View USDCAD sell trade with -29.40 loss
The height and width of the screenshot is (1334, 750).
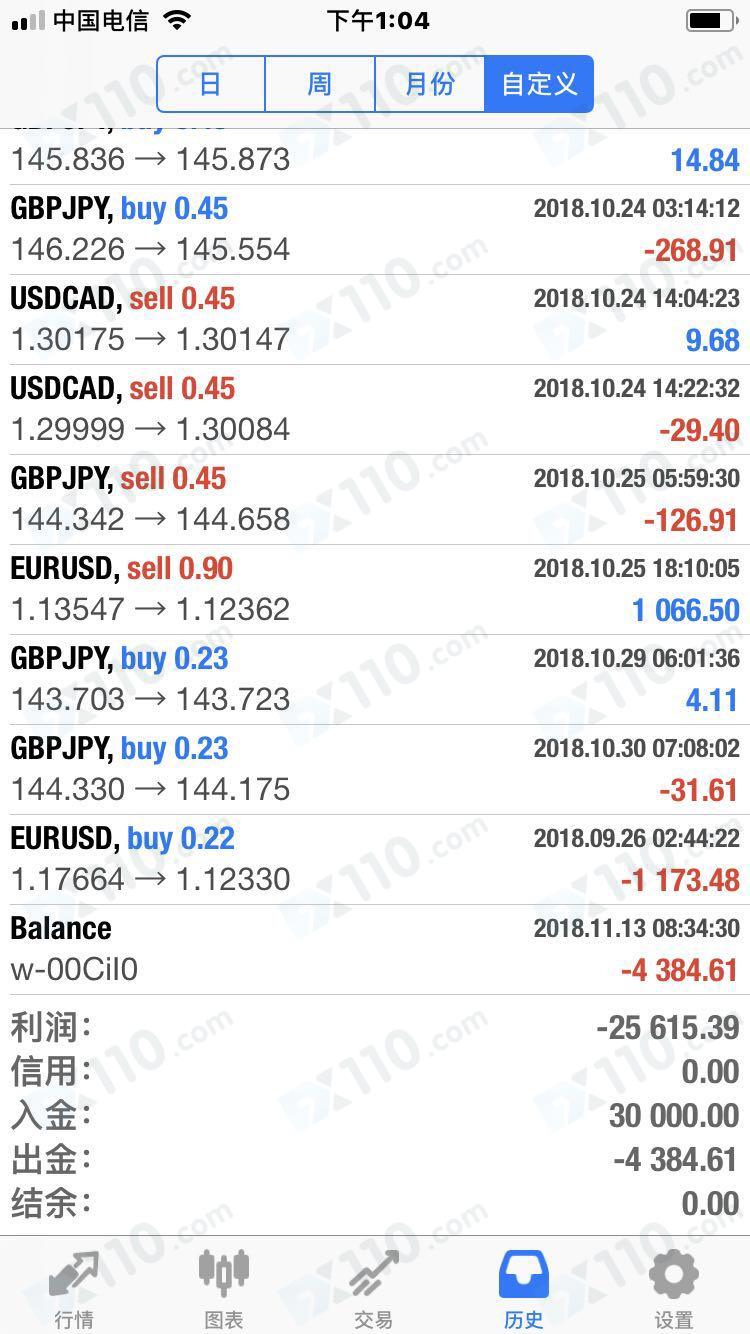click(375, 409)
